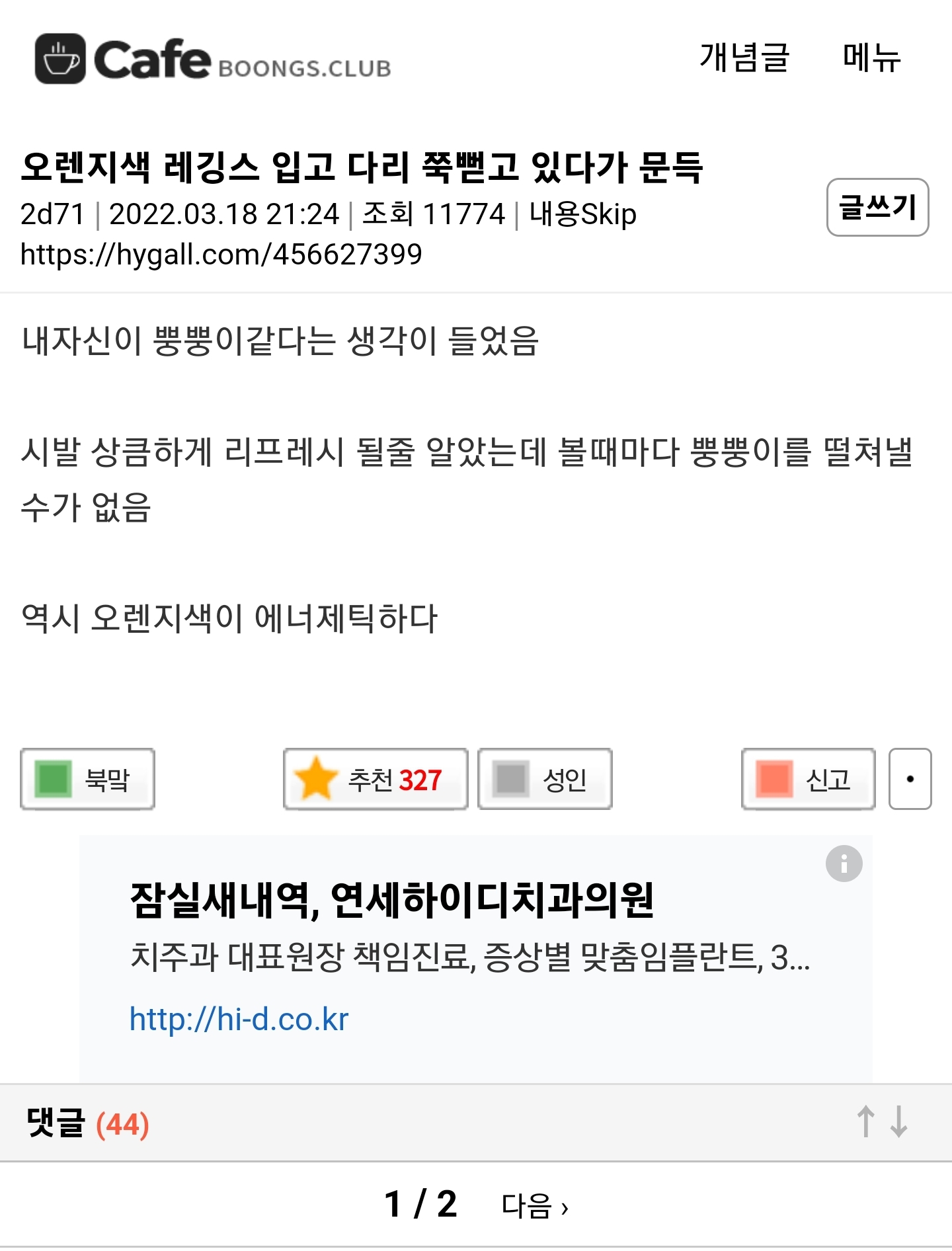Report this post with 신고
This screenshot has height=1251, width=952.
pos(808,779)
